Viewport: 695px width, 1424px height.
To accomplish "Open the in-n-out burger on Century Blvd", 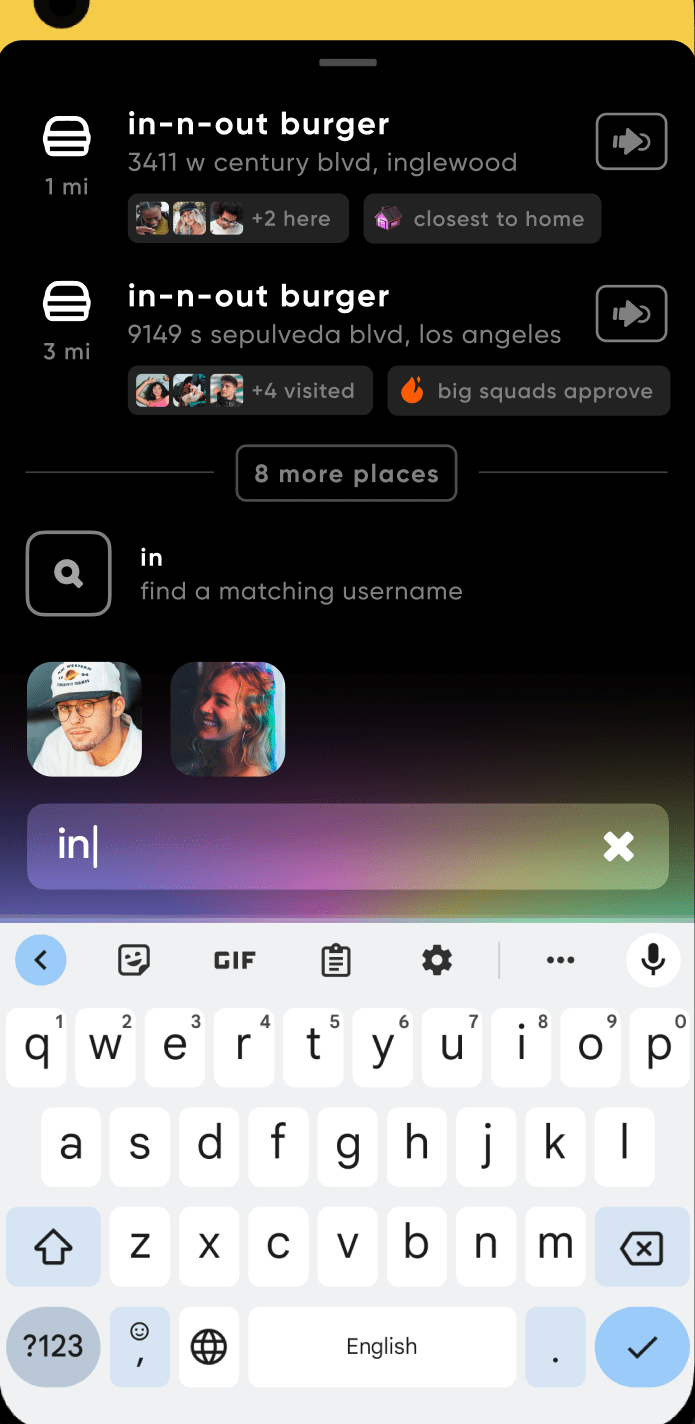I will tap(322, 143).
